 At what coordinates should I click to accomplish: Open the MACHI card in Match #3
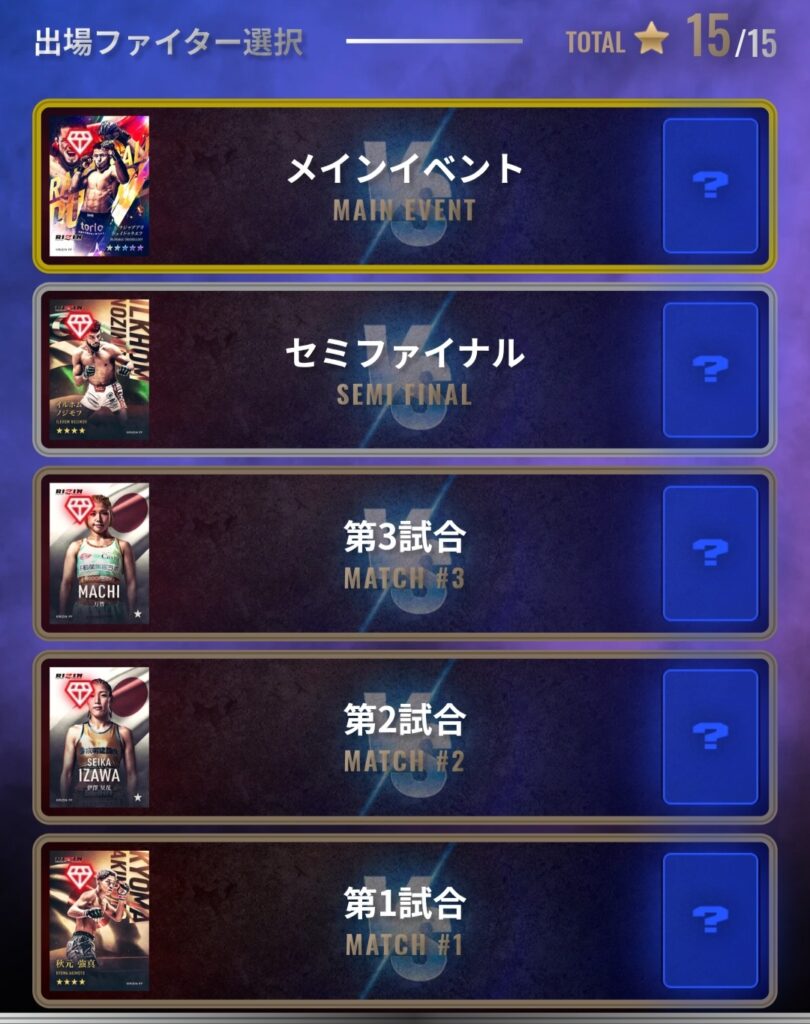pyautogui.click(x=99, y=553)
